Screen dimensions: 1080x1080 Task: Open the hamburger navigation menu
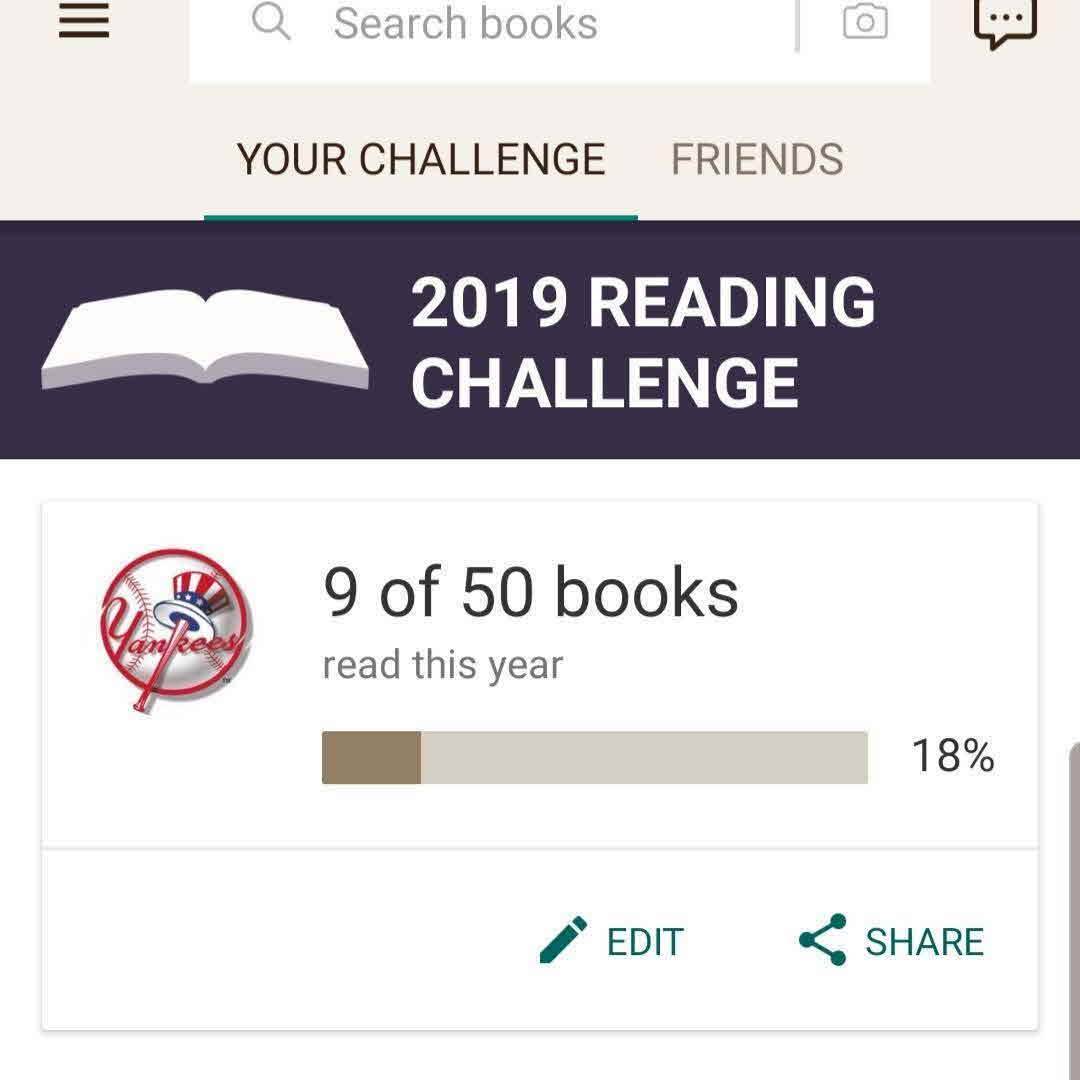coord(84,23)
